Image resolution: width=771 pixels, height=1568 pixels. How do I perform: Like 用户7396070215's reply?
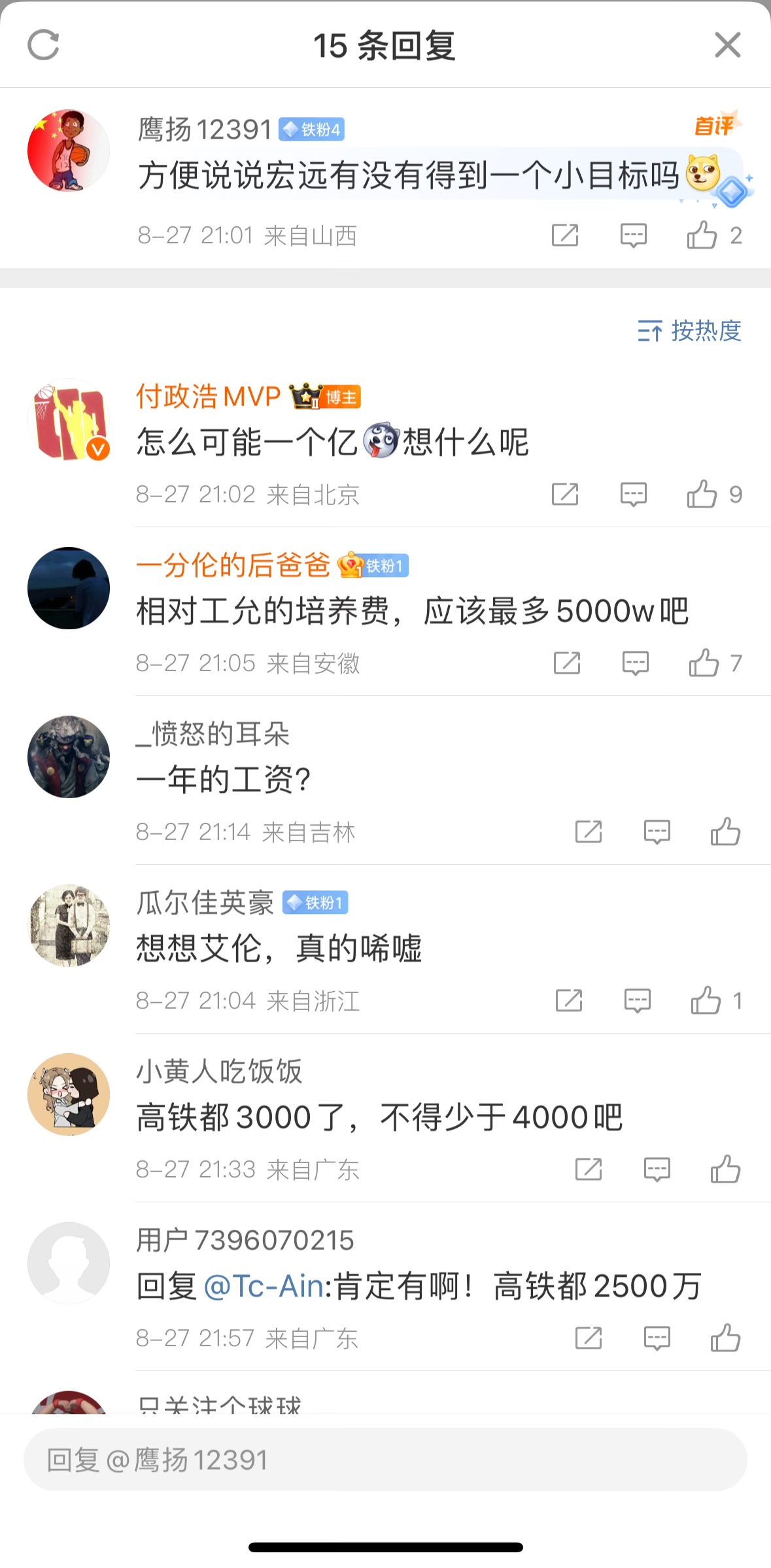click(725, 1338)
